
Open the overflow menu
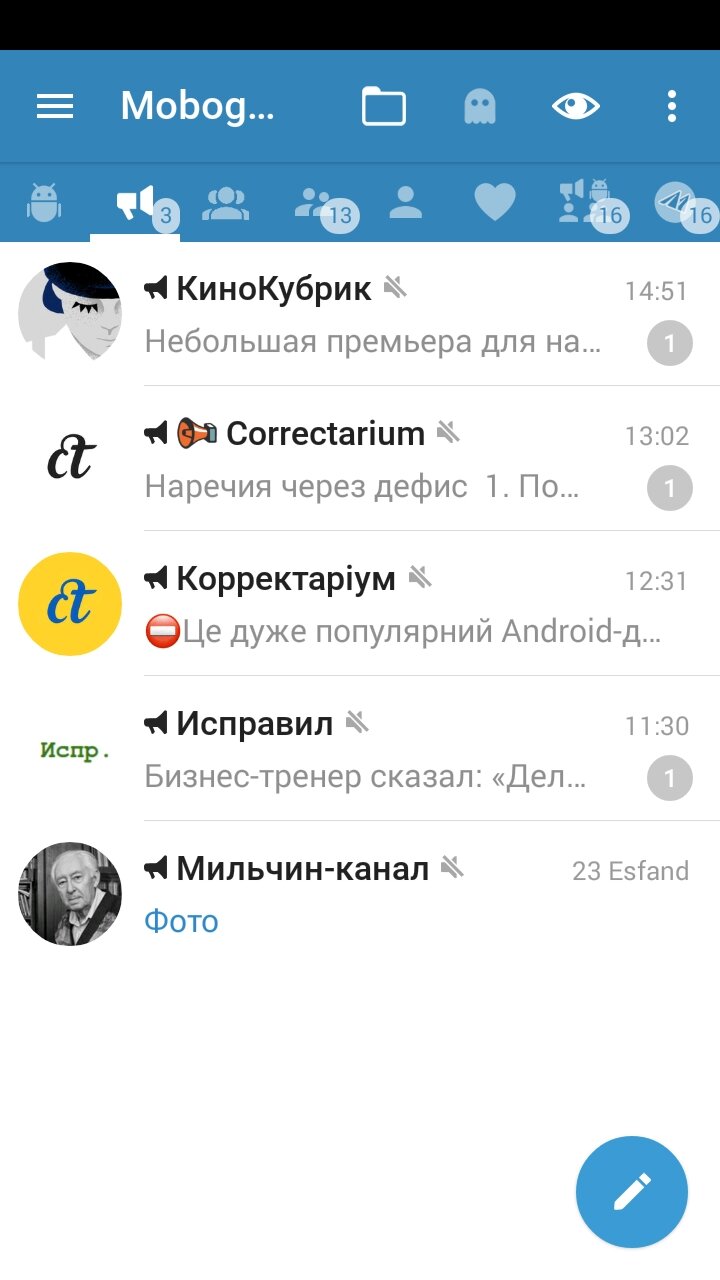(671, 106)
